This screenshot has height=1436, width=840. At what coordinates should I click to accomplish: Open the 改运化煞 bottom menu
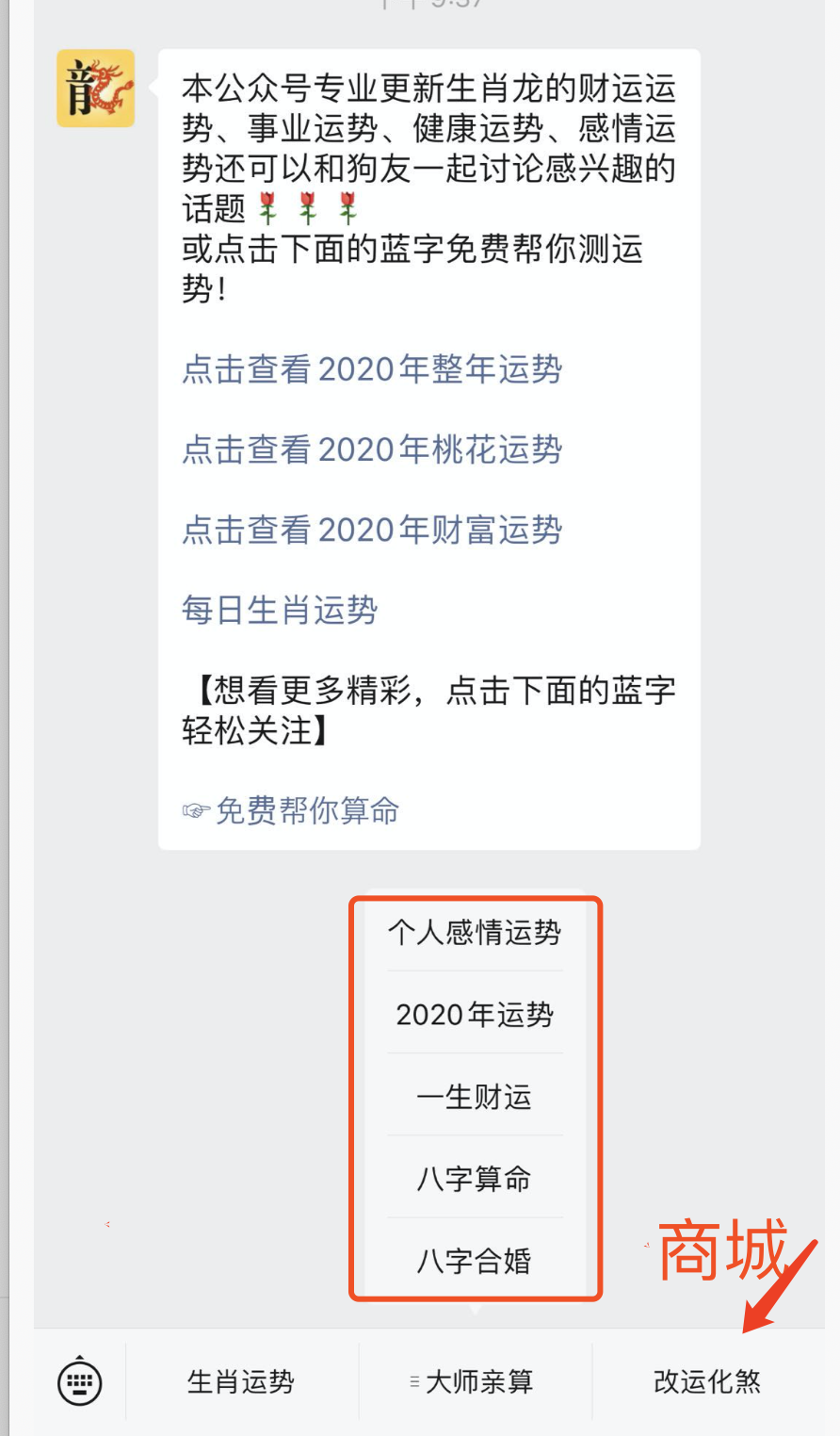click(x=707, y=1382)
